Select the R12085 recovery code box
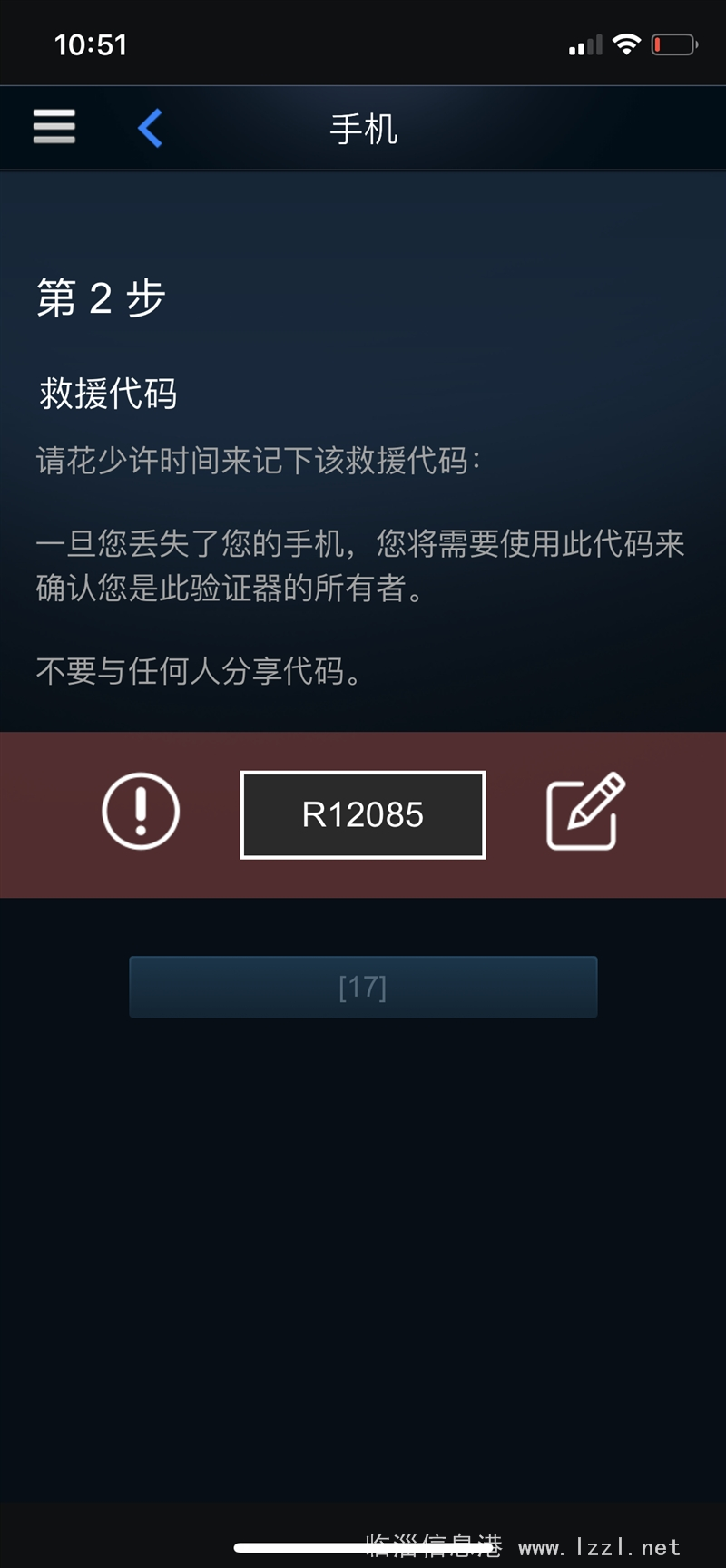The height and width of the screenshot is (1568, 726). (363, 814)
